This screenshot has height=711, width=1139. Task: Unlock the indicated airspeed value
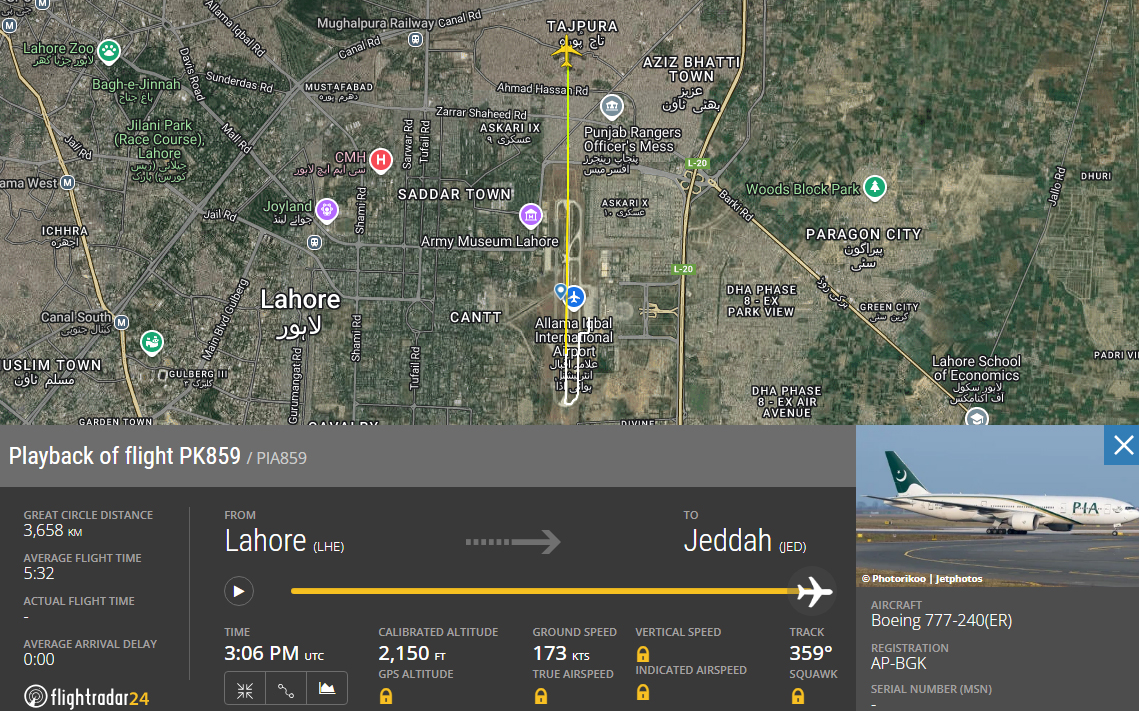click(x=643, y=692)
